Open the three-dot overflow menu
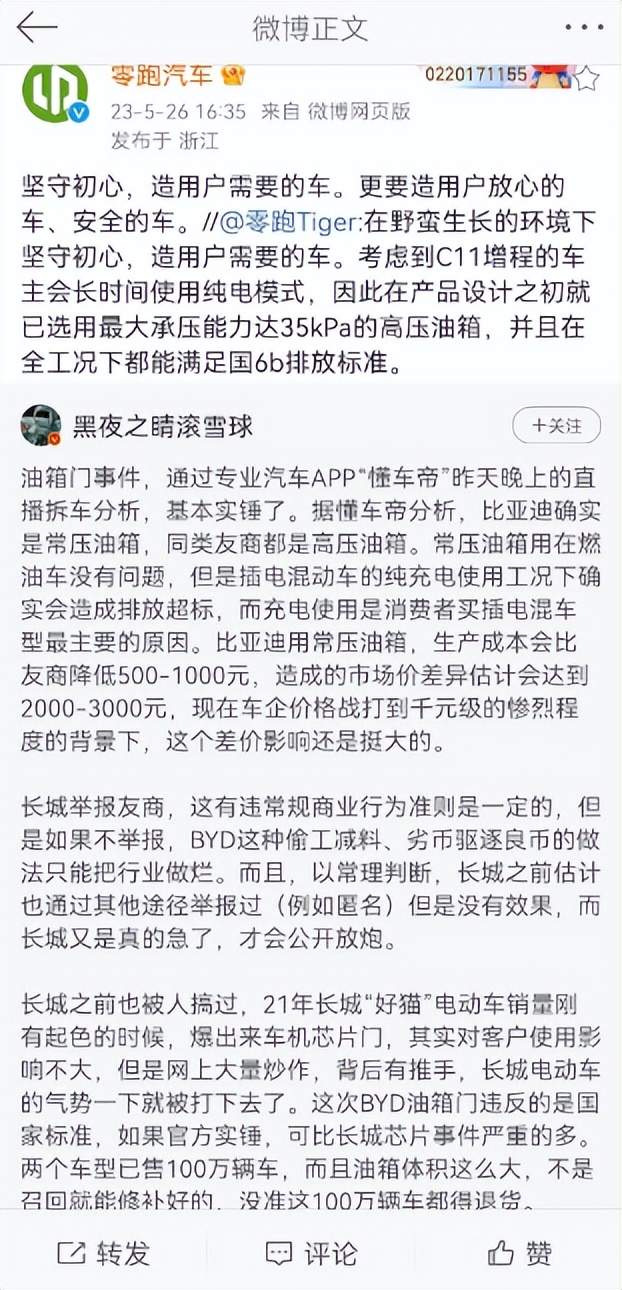 (x=583, y=28)
